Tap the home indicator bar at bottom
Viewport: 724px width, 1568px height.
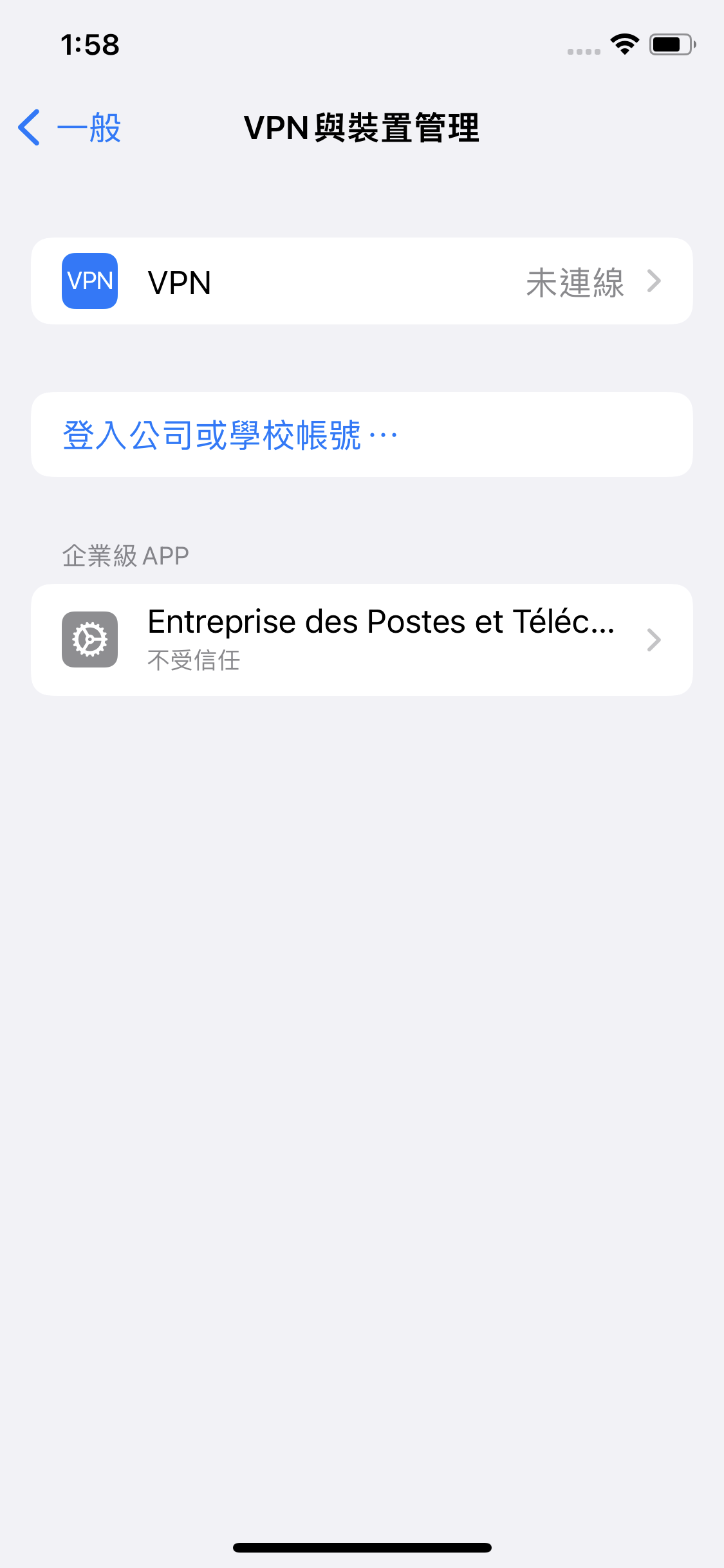(362, 1547)
